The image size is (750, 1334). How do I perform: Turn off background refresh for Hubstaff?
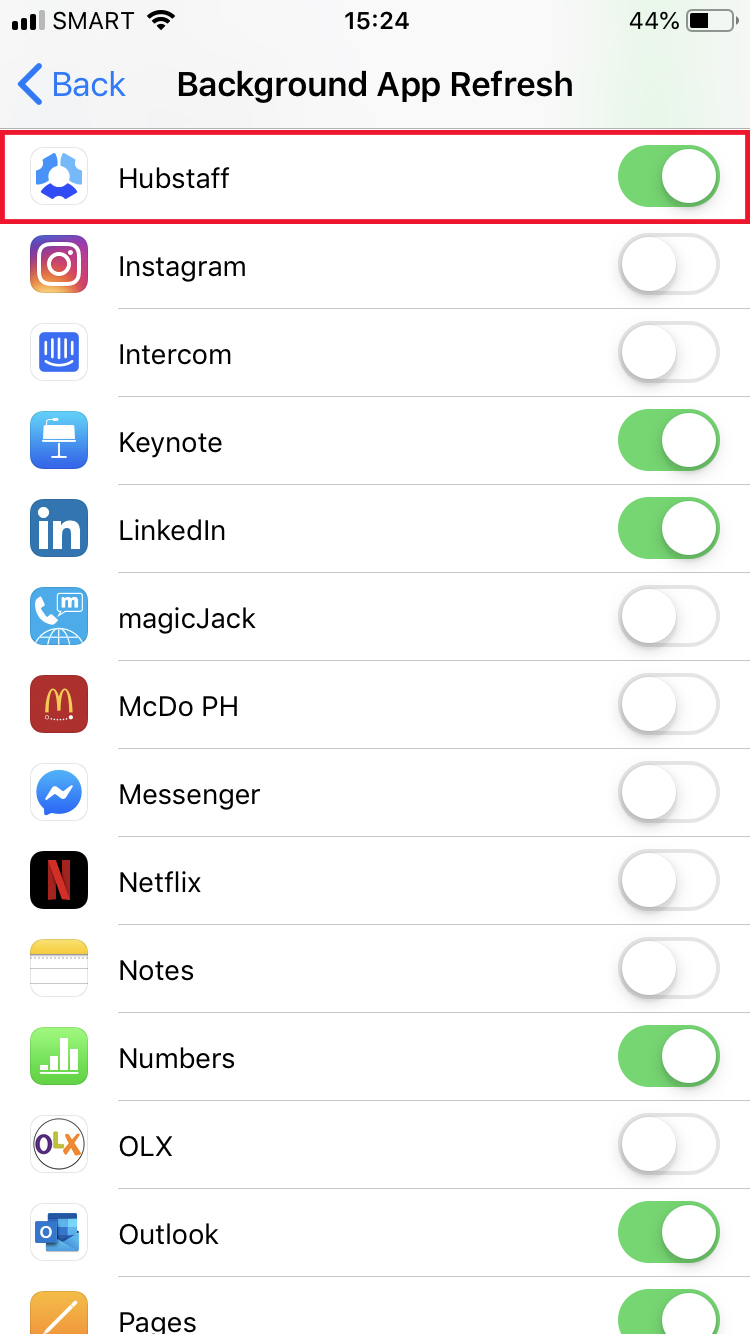click(x=669, y=178)
